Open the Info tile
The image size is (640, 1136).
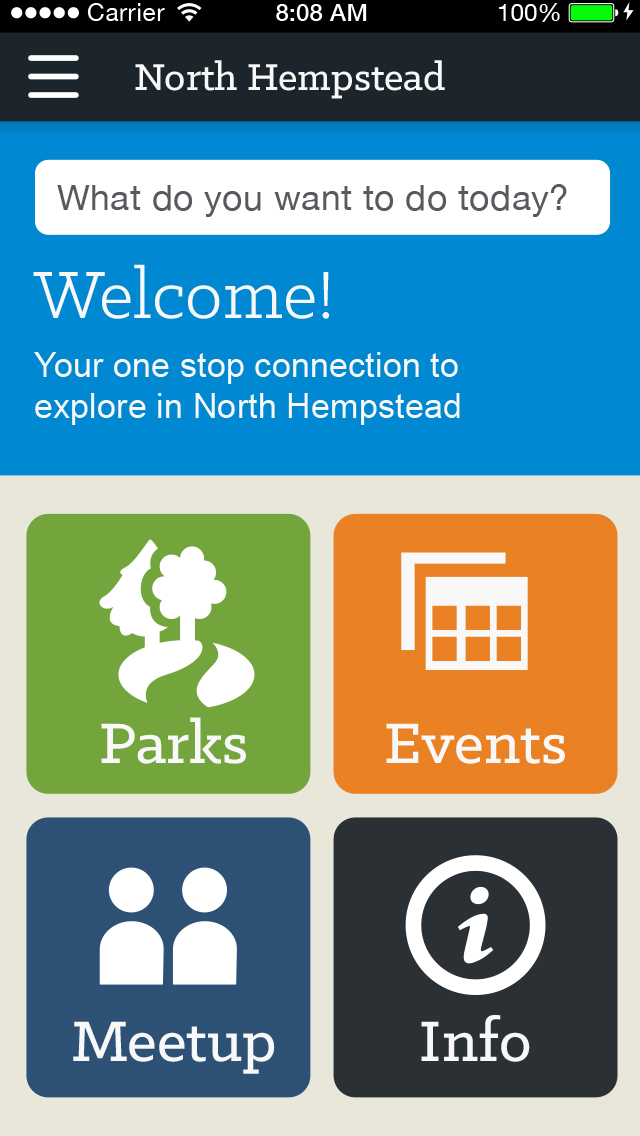475,957
